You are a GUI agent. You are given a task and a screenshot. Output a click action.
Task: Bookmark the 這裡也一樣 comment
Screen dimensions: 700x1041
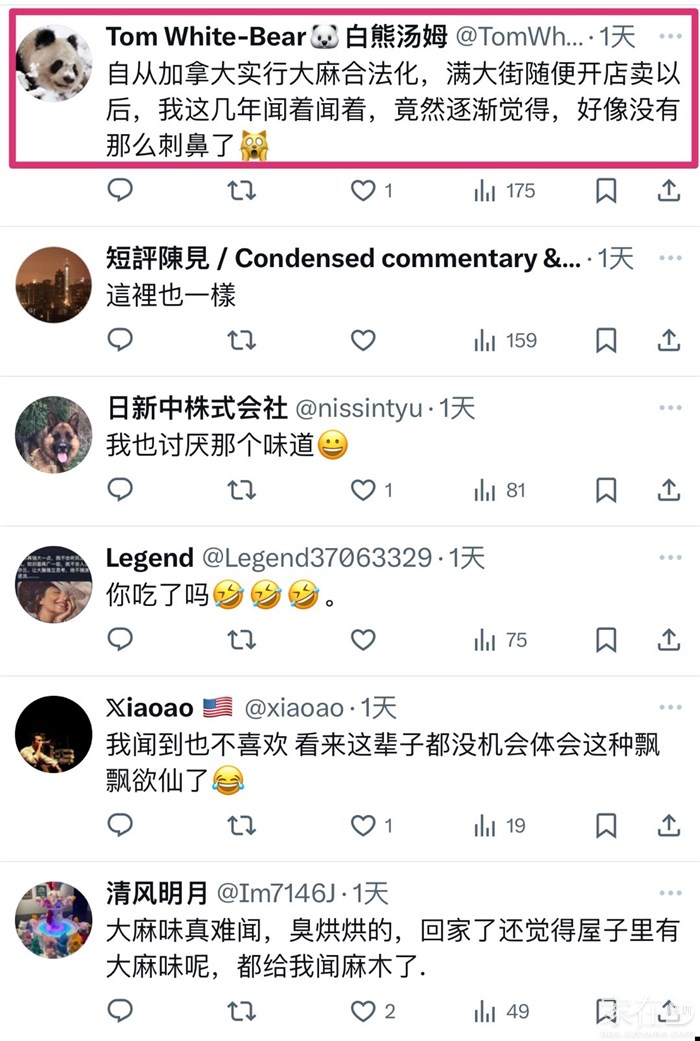pyautogui.click(x=606, y=340)
